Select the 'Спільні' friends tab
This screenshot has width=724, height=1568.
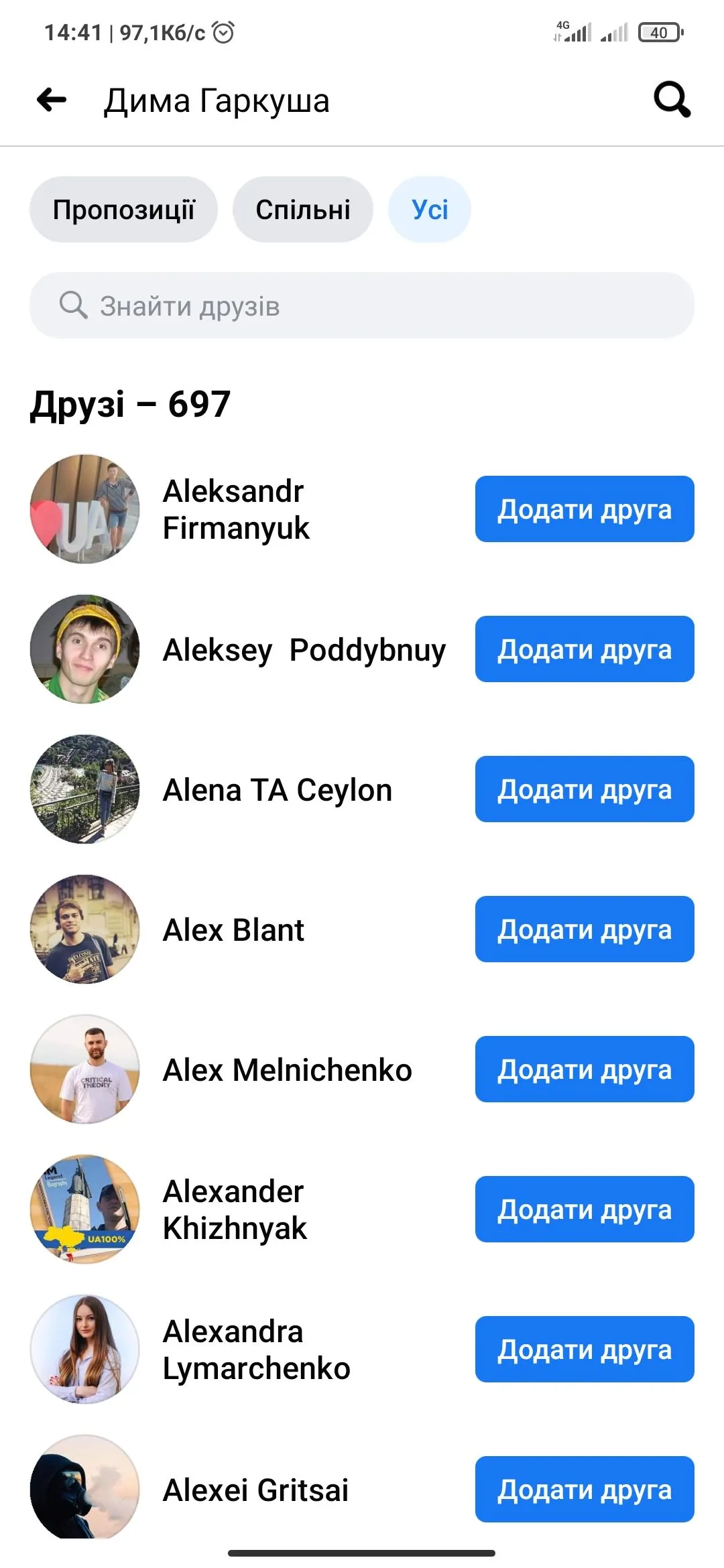[x=302, y=208]
